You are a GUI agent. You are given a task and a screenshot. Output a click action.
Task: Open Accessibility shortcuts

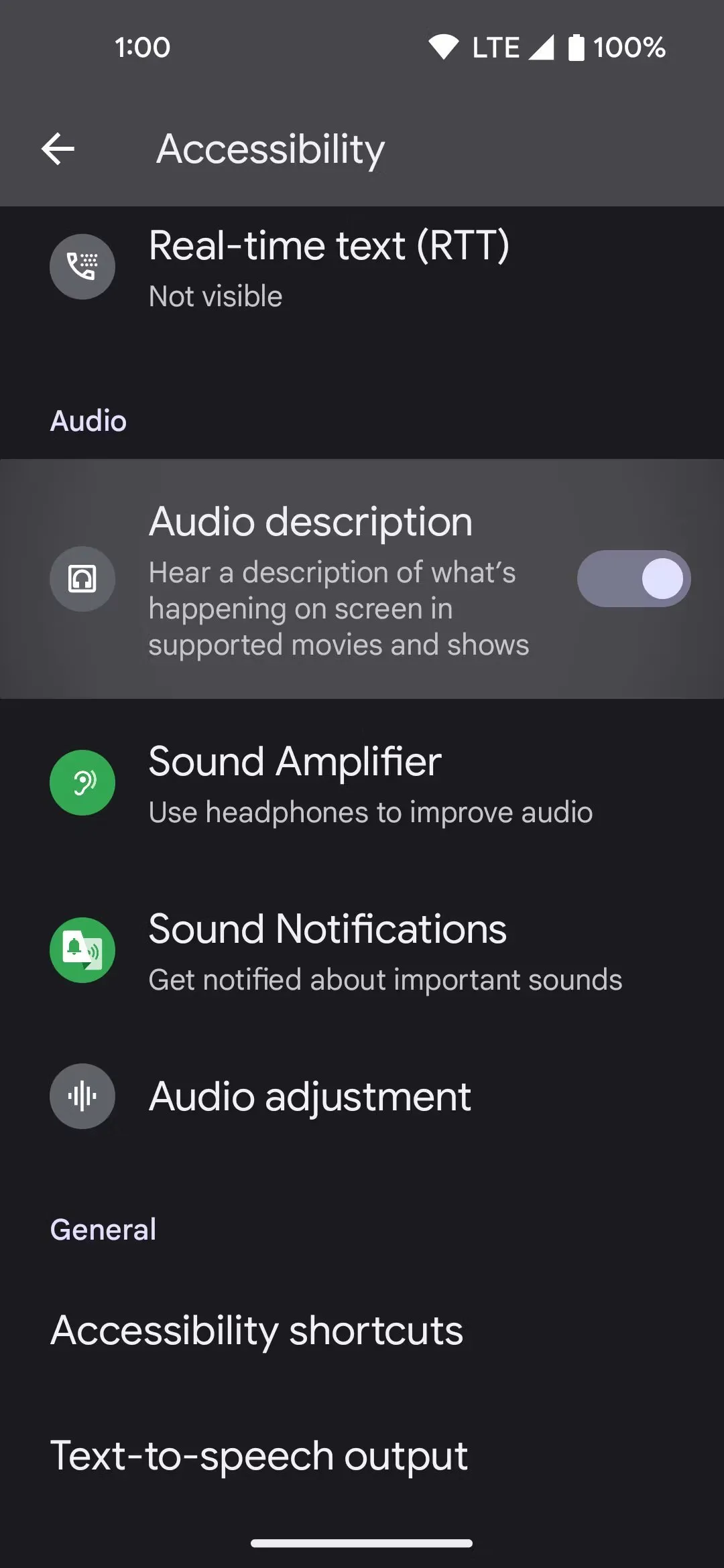coord(257,1330)
